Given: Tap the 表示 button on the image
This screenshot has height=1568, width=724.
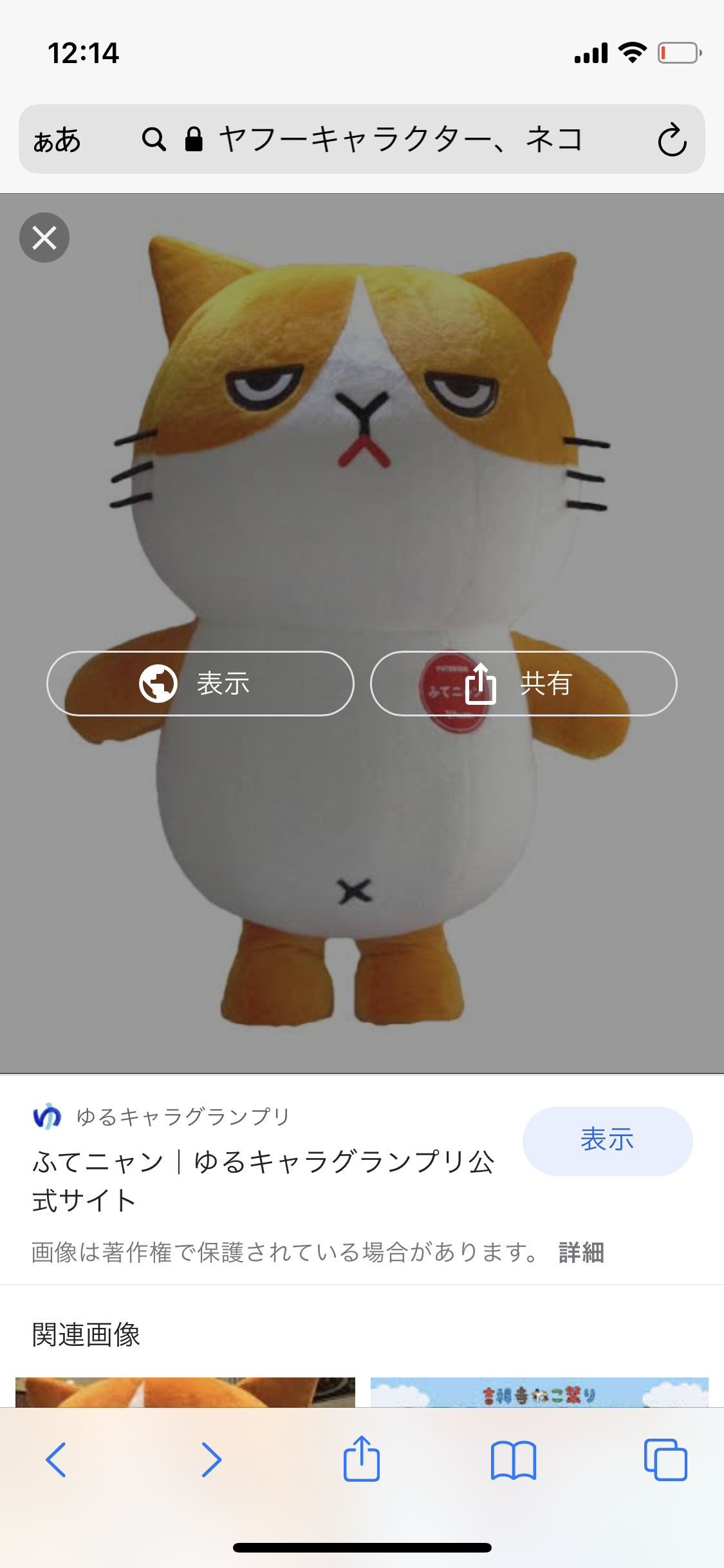Looking at the screenshot, I should tap(200, 683).
